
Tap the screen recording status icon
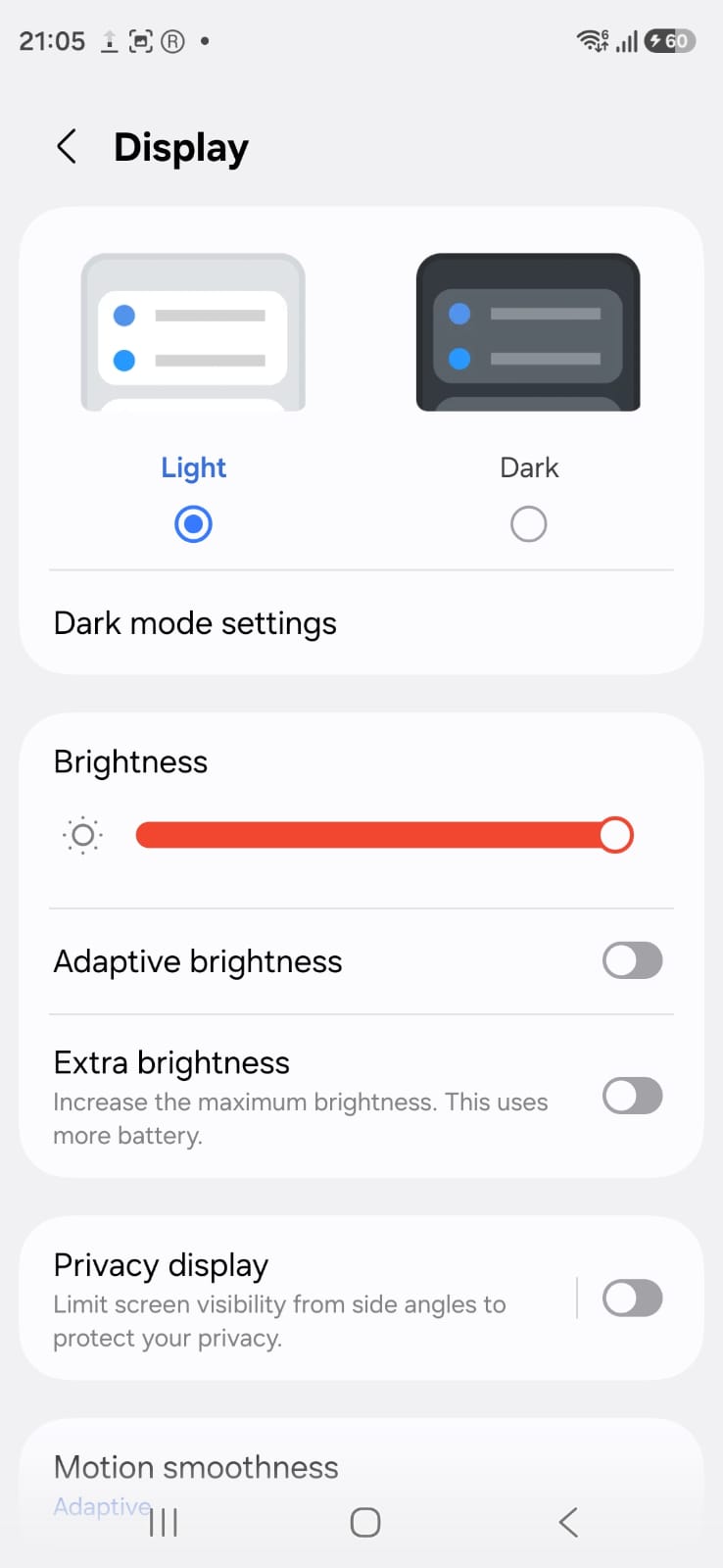(139, 40)
